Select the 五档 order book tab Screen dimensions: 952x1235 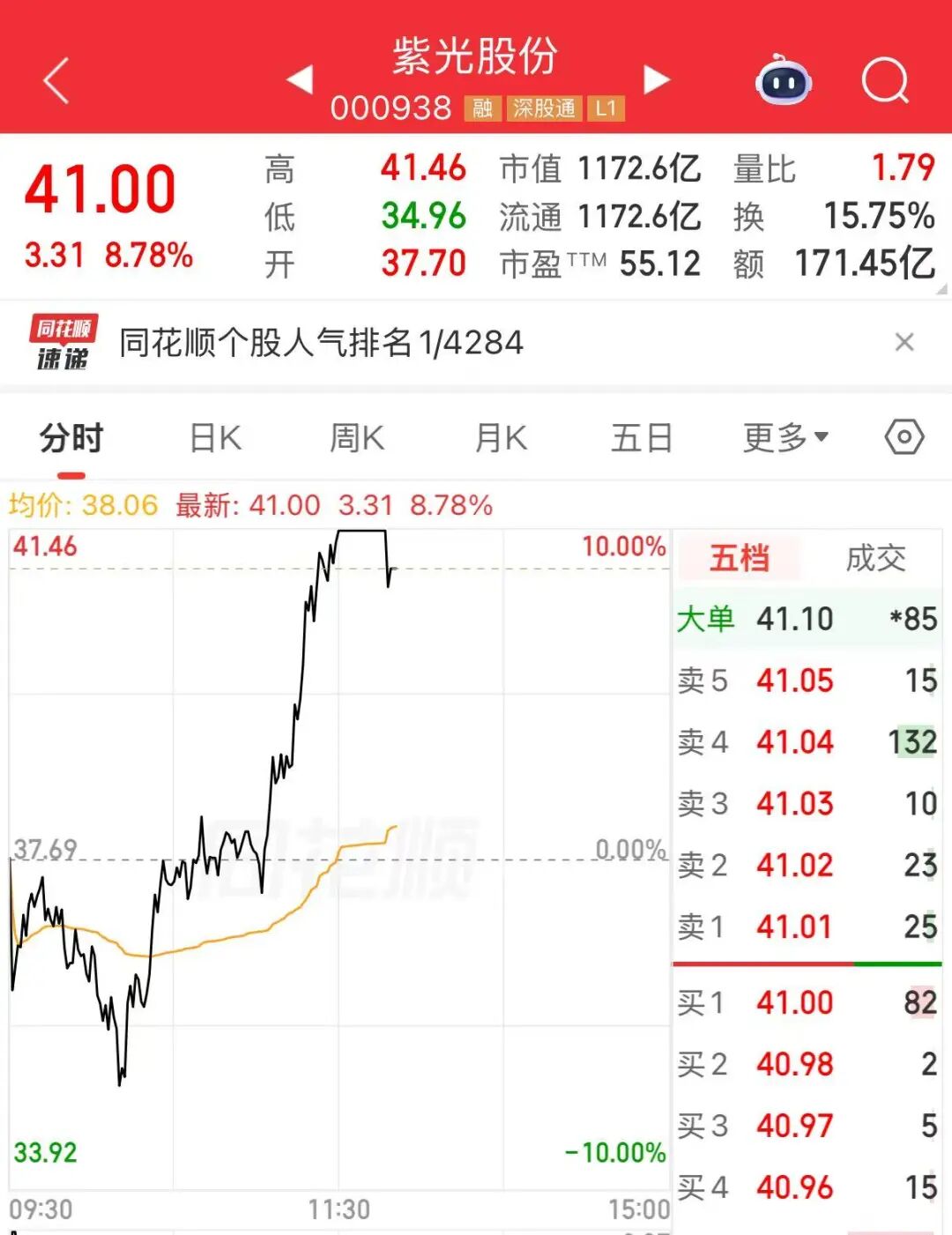pos(739,558)
